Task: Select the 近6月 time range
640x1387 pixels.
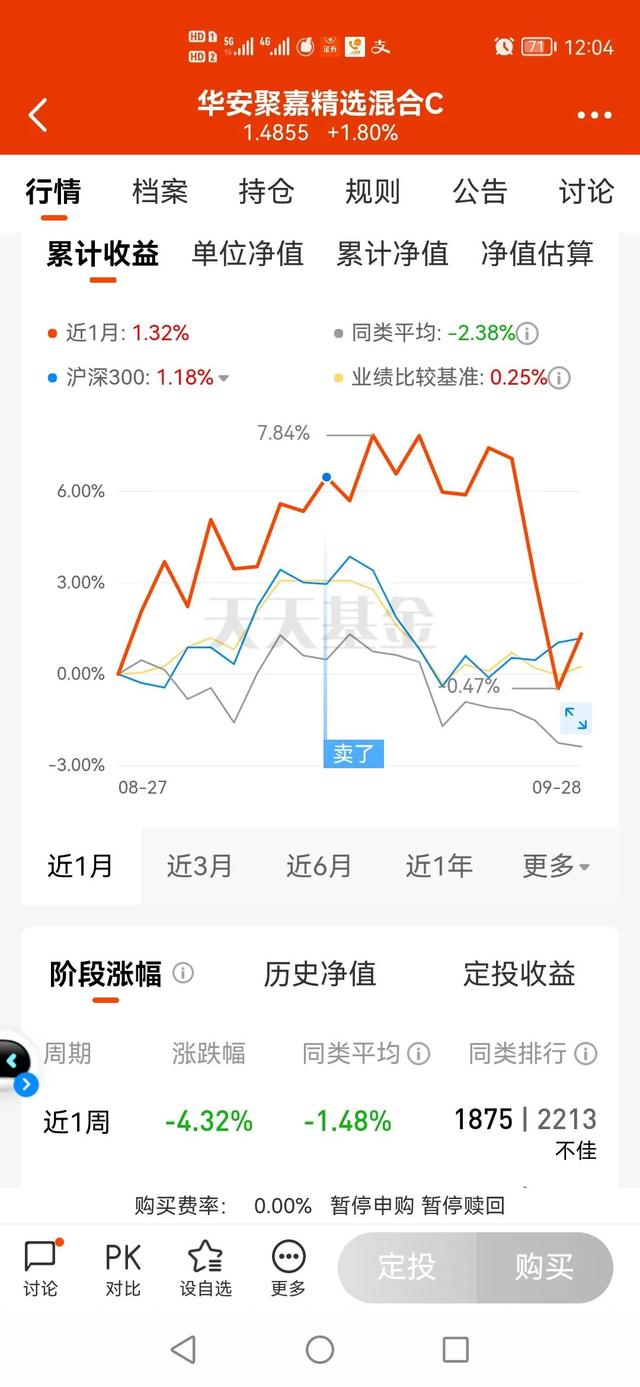Action: click(319, 866)
